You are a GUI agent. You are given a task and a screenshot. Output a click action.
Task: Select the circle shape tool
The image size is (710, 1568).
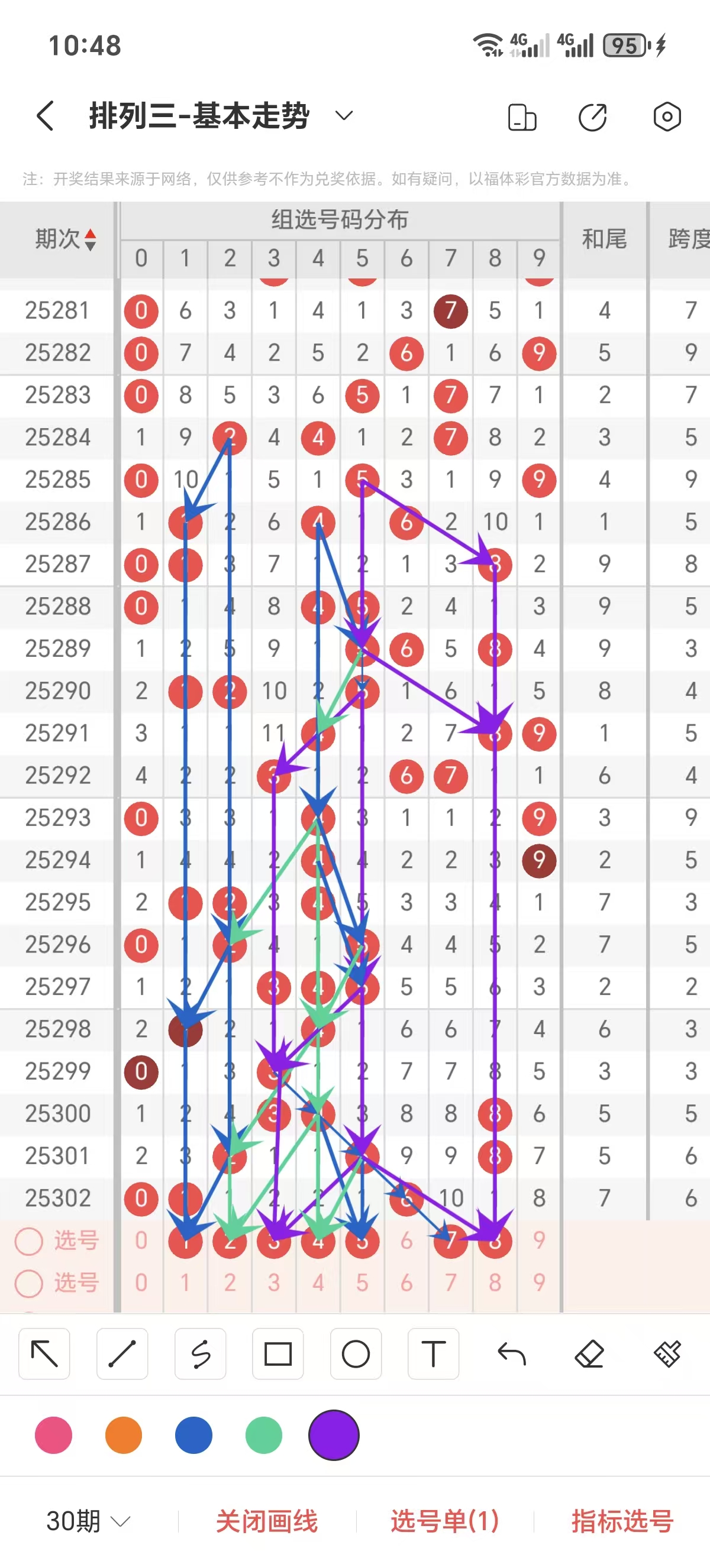coord(356,1355)
